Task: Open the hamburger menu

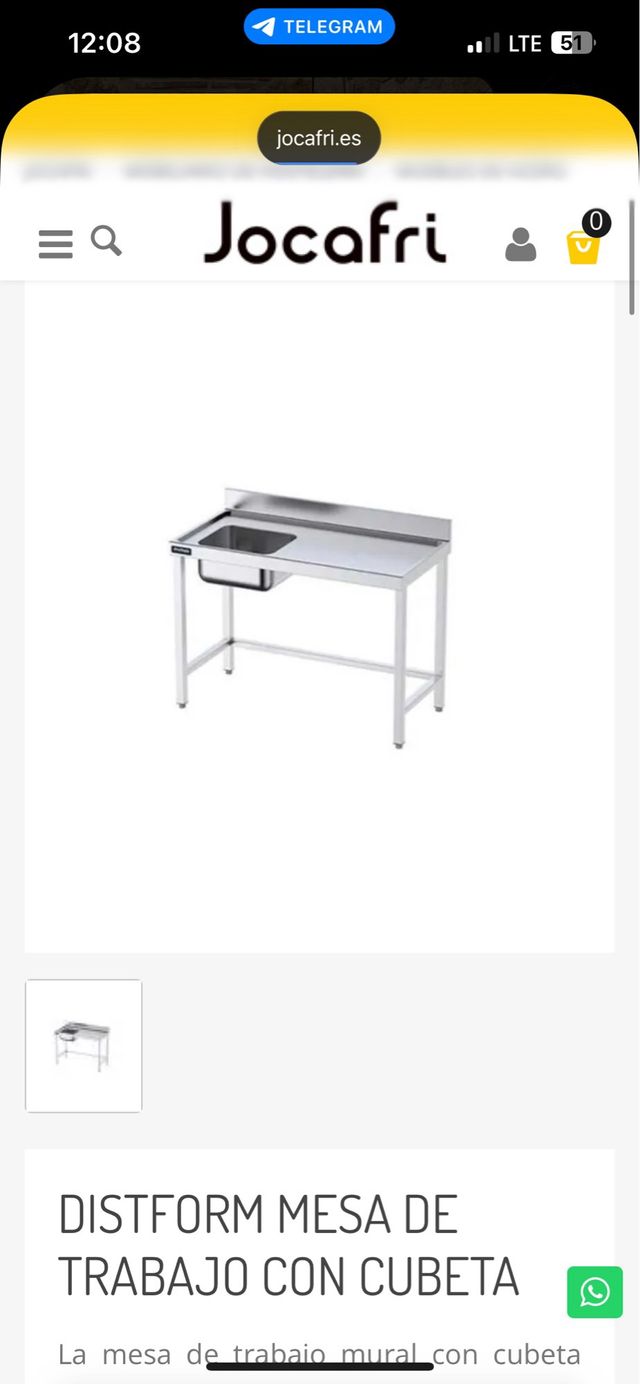Action: 56,244
